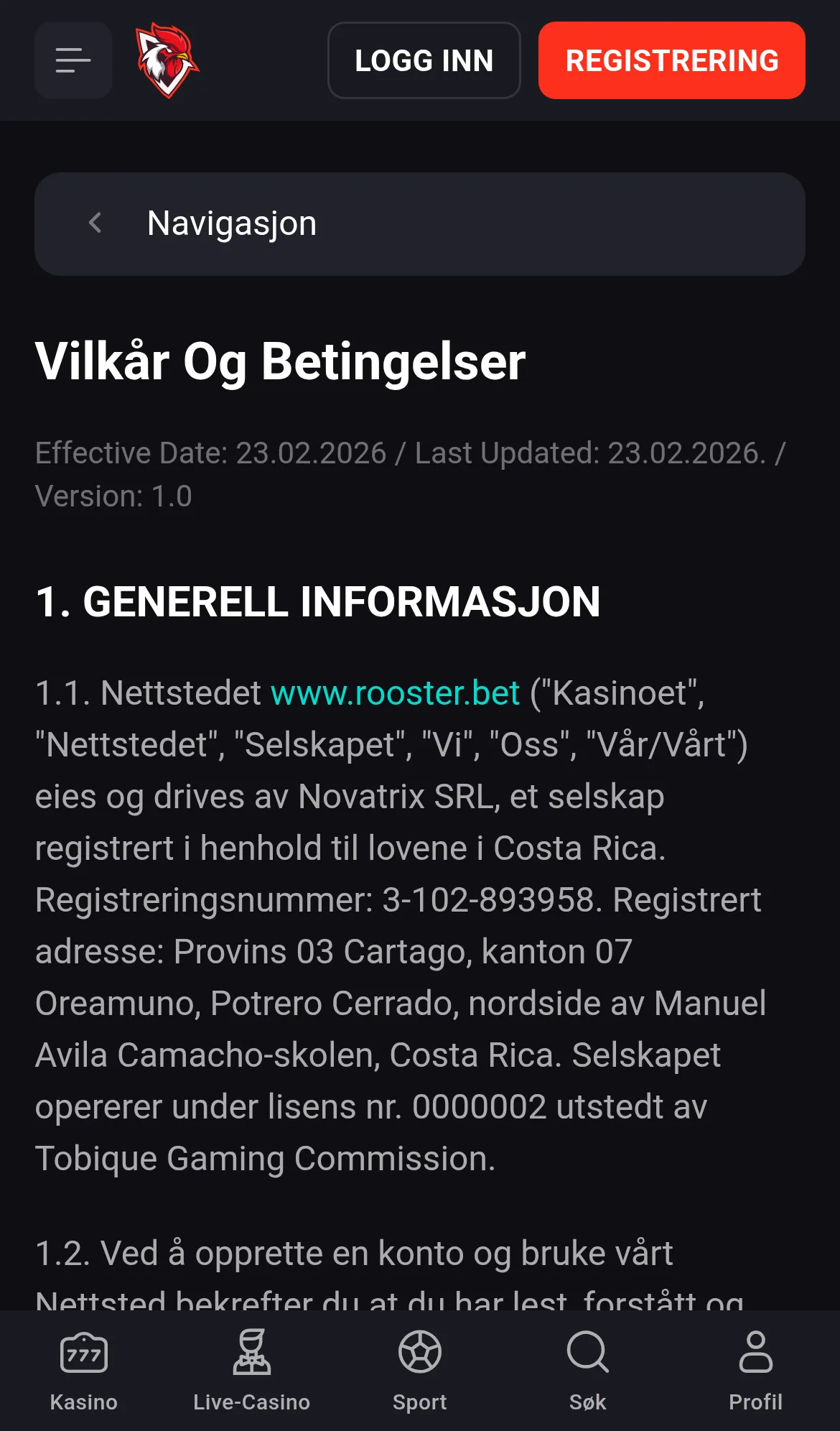The image size is (840, 1431).
Task: Open the www.rooster.bet link
Action: (395, 693)
